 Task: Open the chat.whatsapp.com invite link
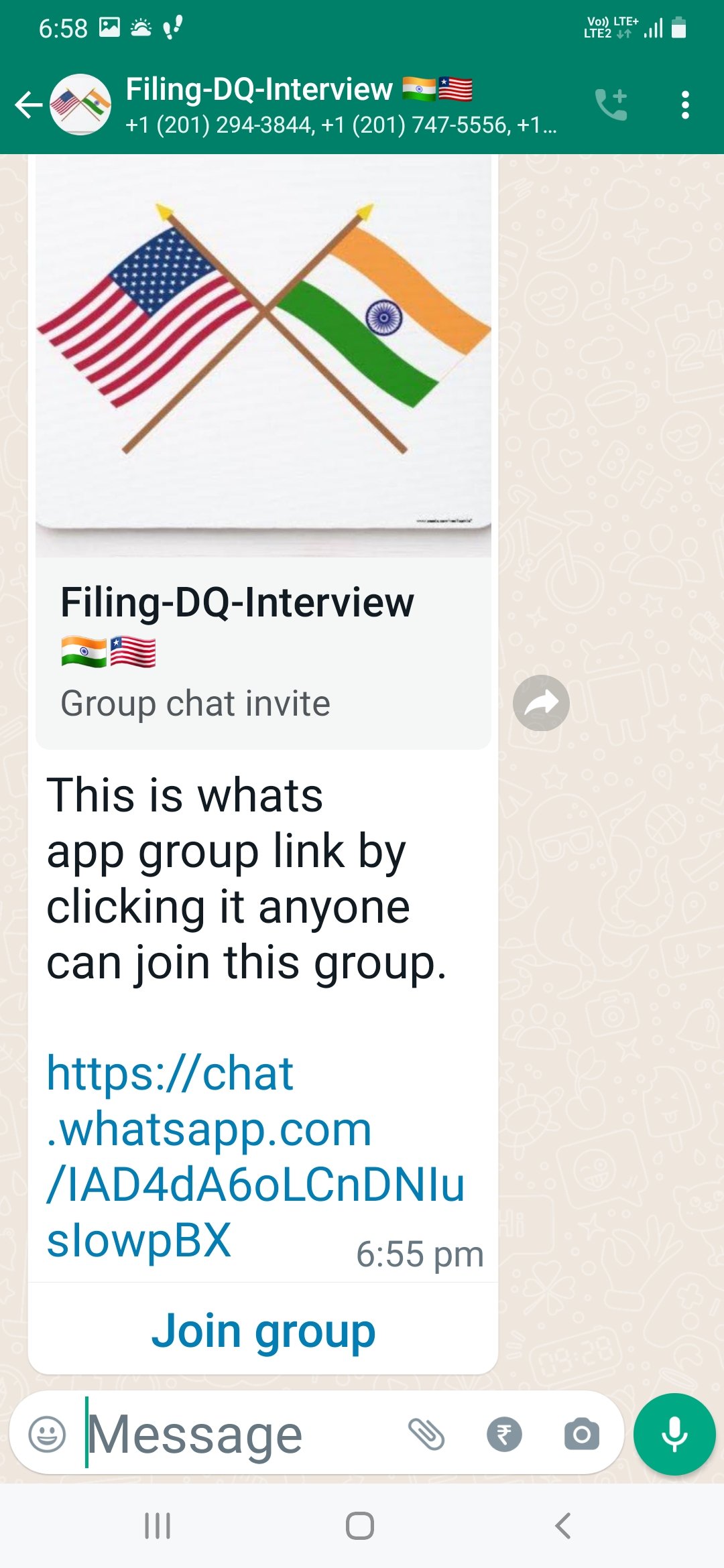[255, 1156]
